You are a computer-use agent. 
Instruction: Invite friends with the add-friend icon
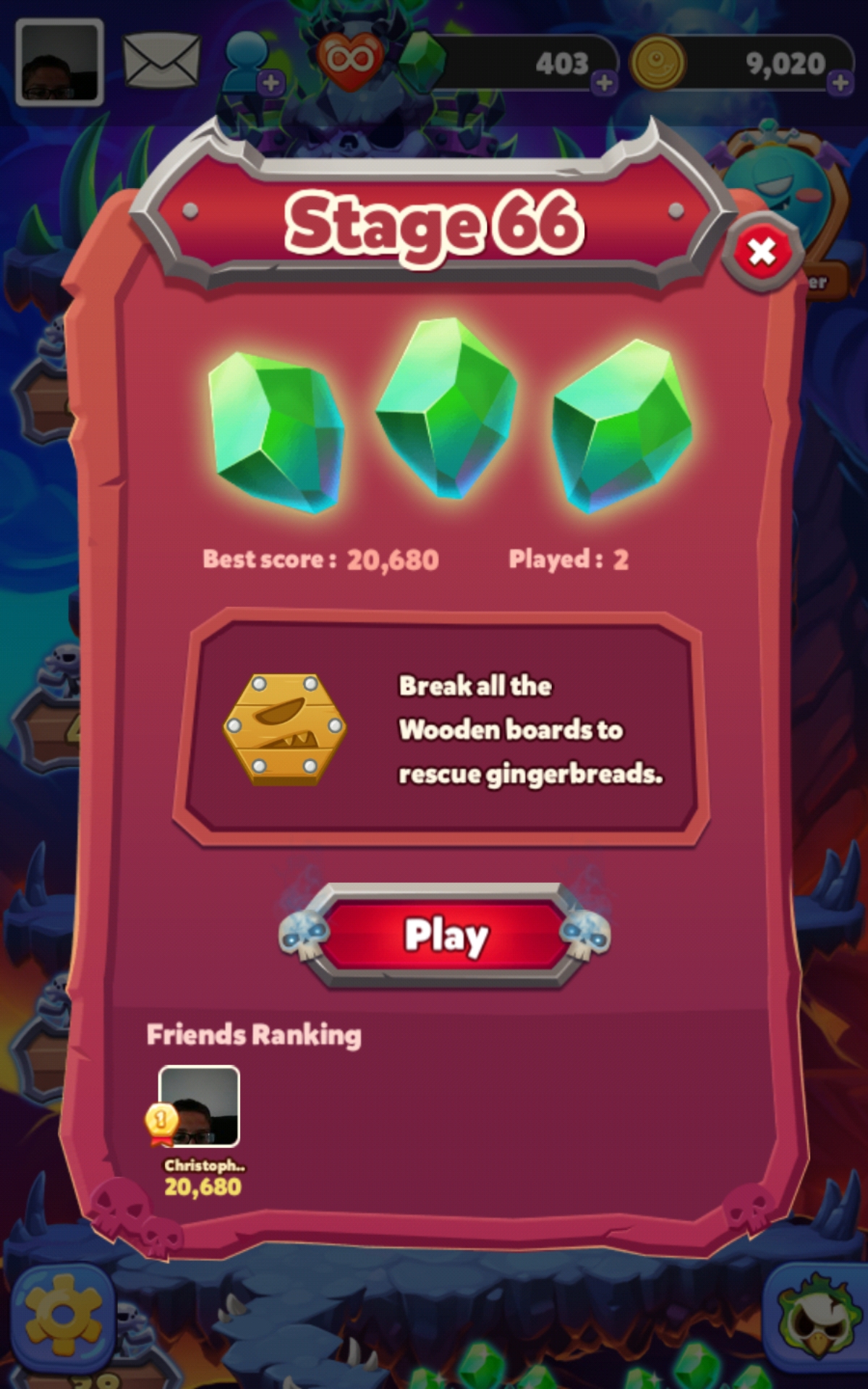tap(252, 65)
